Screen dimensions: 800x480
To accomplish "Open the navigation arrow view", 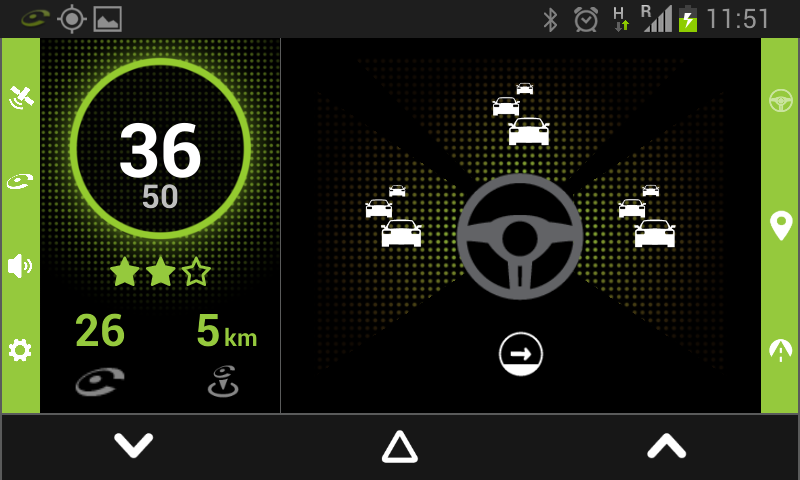I will tap(781, 350).
